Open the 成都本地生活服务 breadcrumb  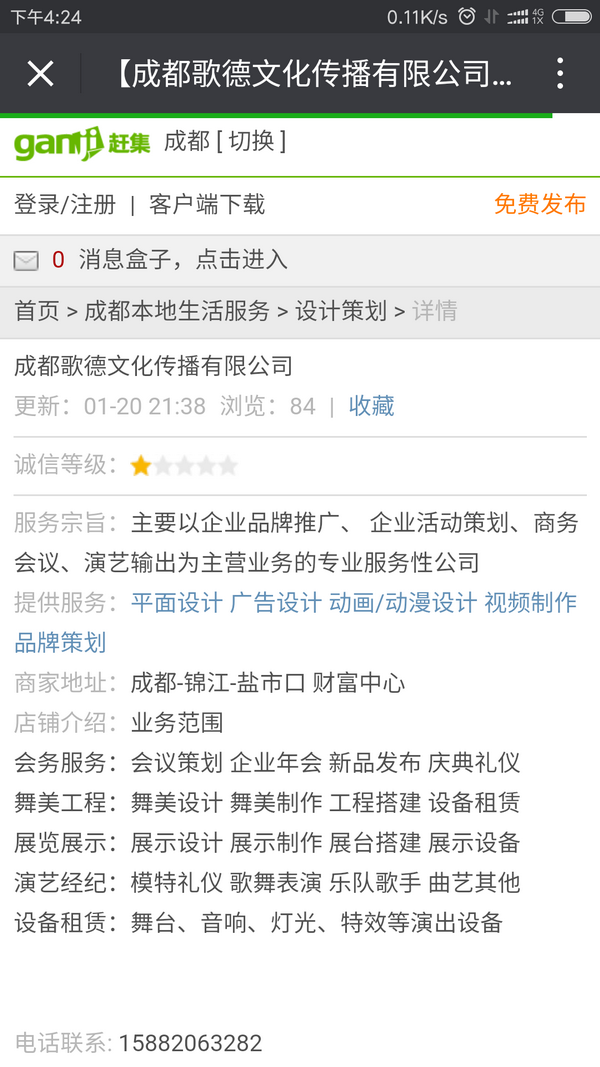coord(177,311)
